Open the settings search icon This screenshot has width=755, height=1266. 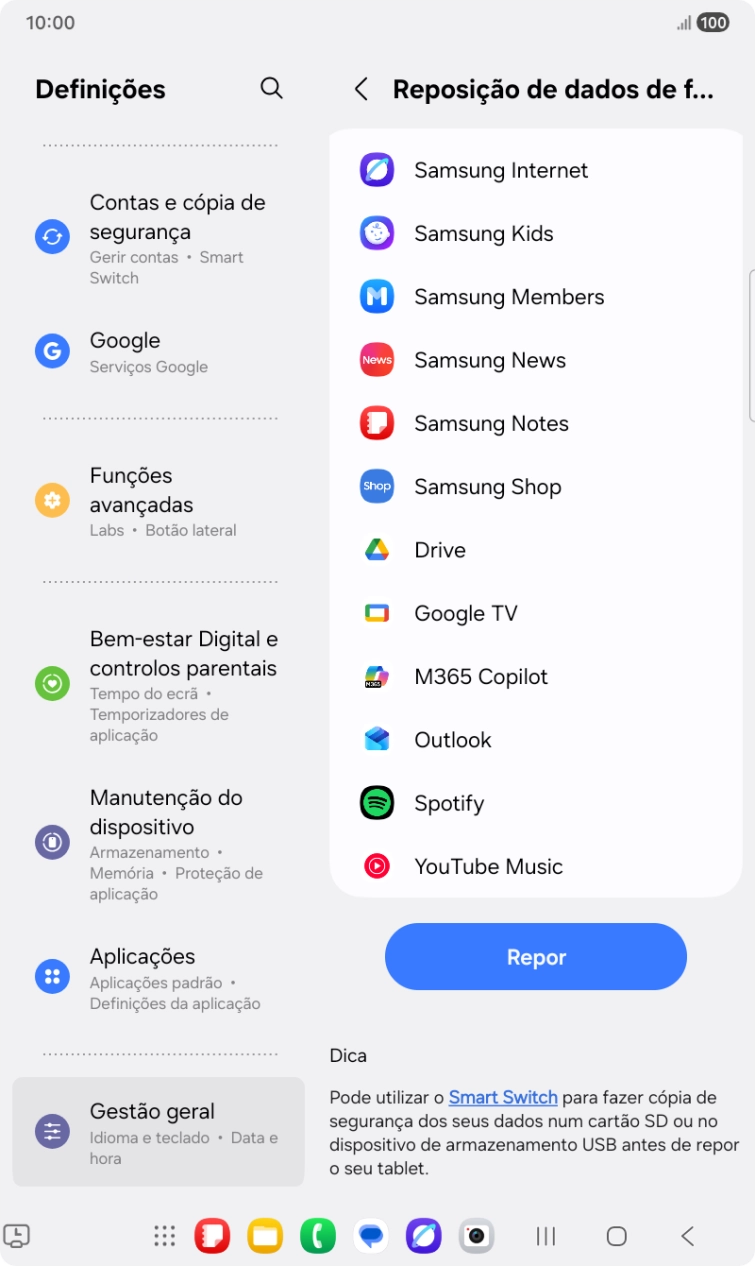271,88
